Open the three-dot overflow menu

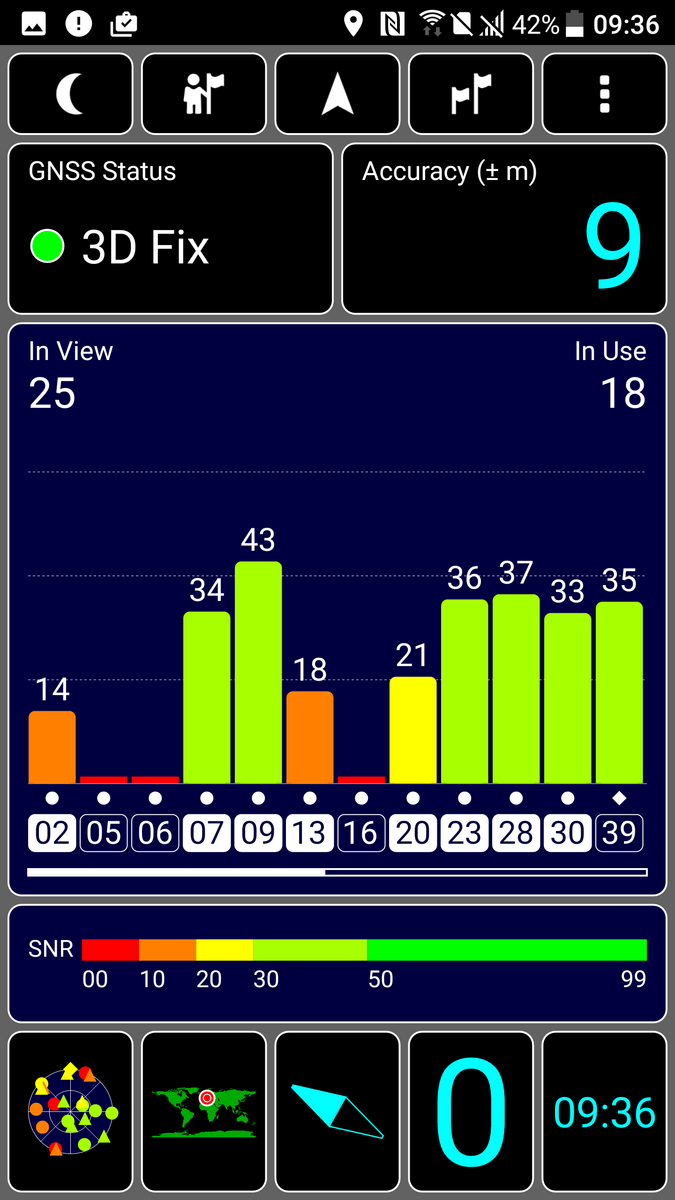[x=604, y=94]
